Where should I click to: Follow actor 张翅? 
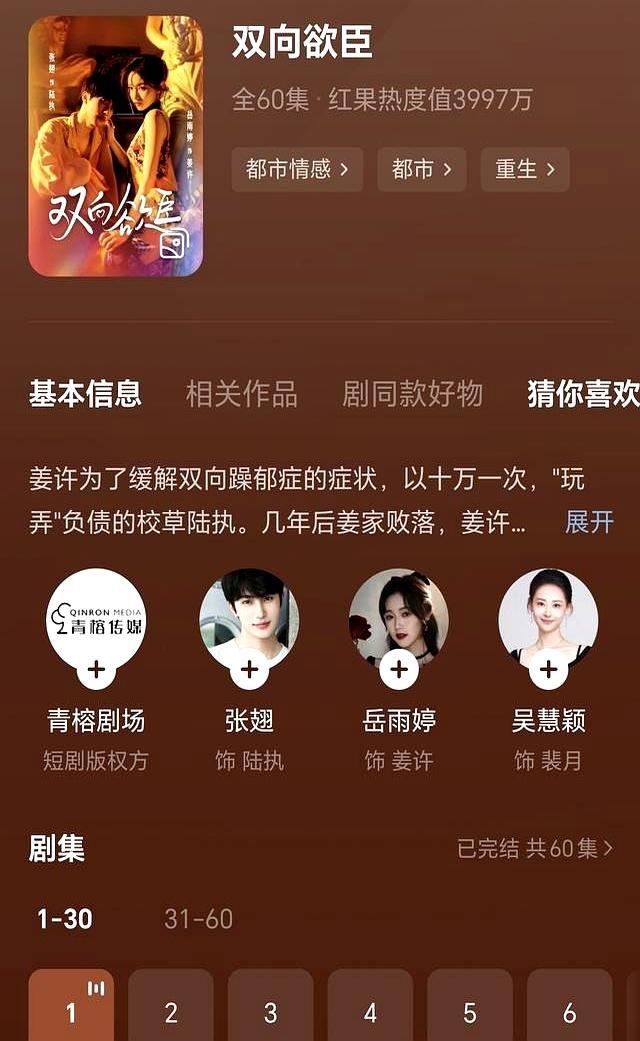click(x=249, y=668)
